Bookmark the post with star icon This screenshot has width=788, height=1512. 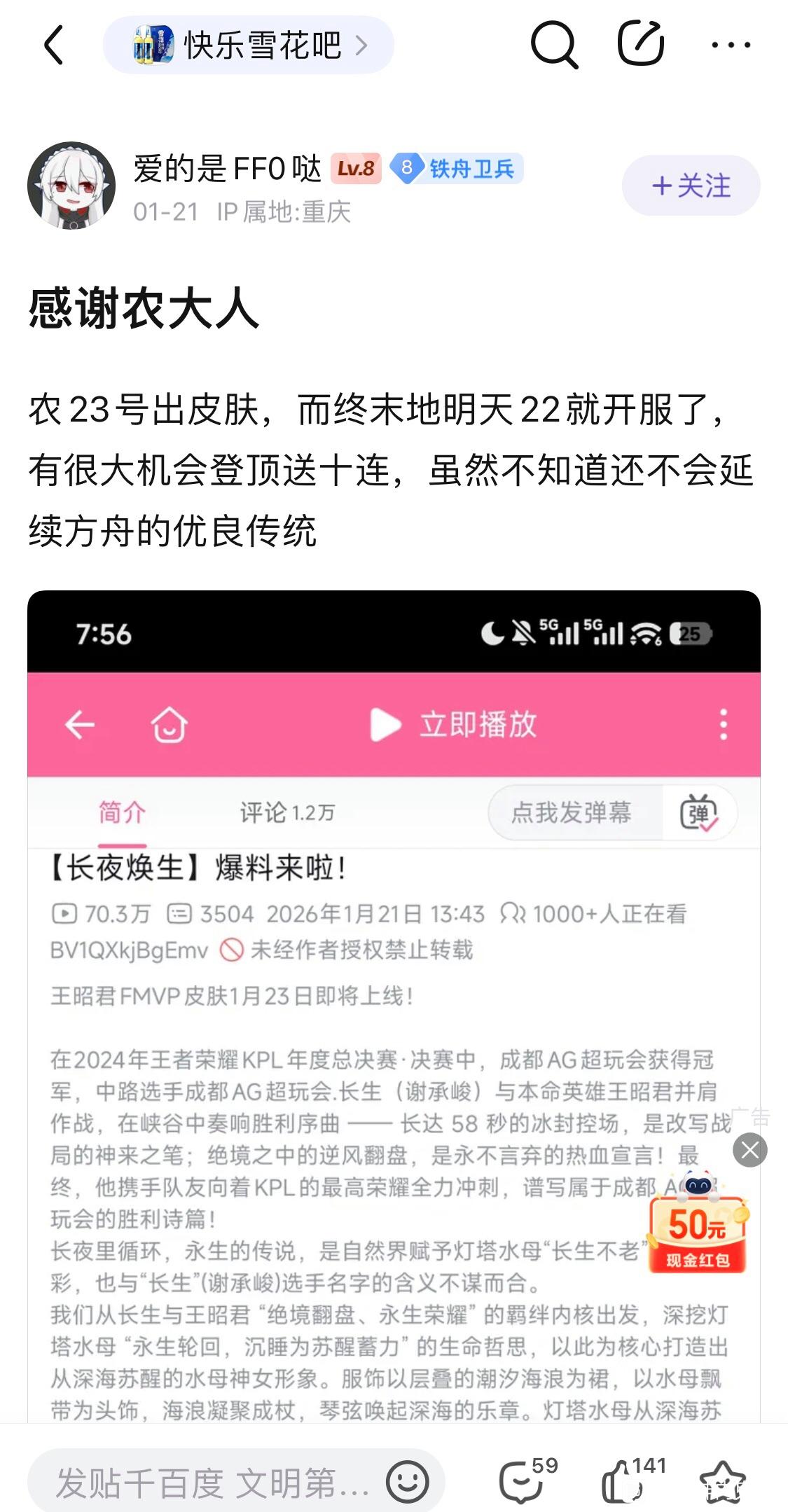point(723,1482)
